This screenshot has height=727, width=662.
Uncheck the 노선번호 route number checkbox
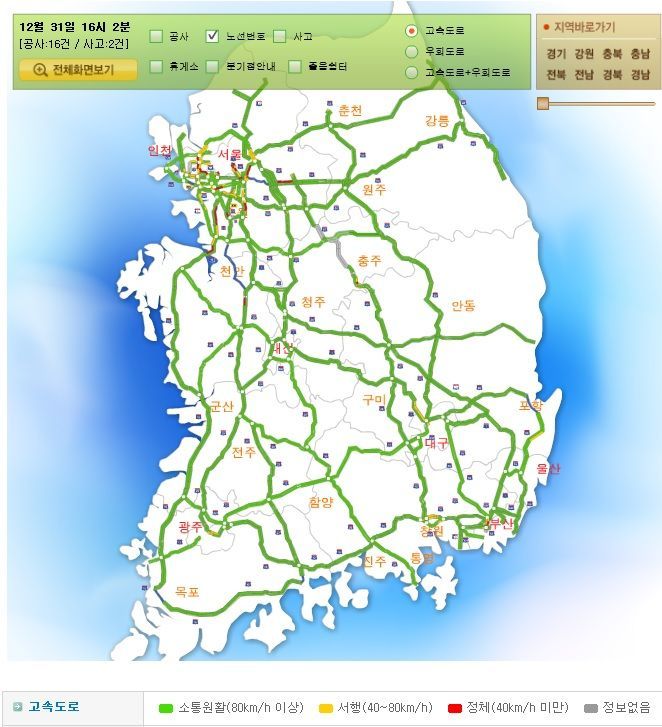[x=212, y=37]
